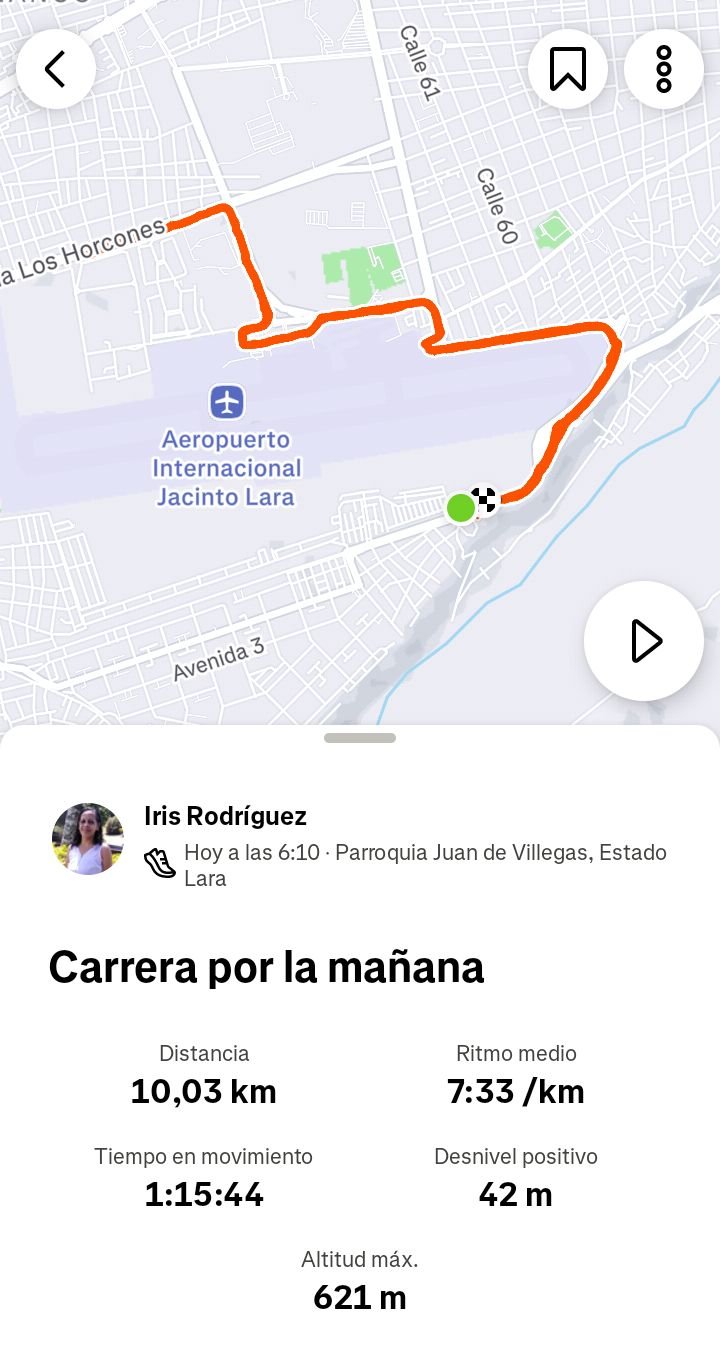The height and width of the screenshot is (1357, 720).
Task: Tap the sheet drag handle above the details
Action: click(x=360, y=738)
